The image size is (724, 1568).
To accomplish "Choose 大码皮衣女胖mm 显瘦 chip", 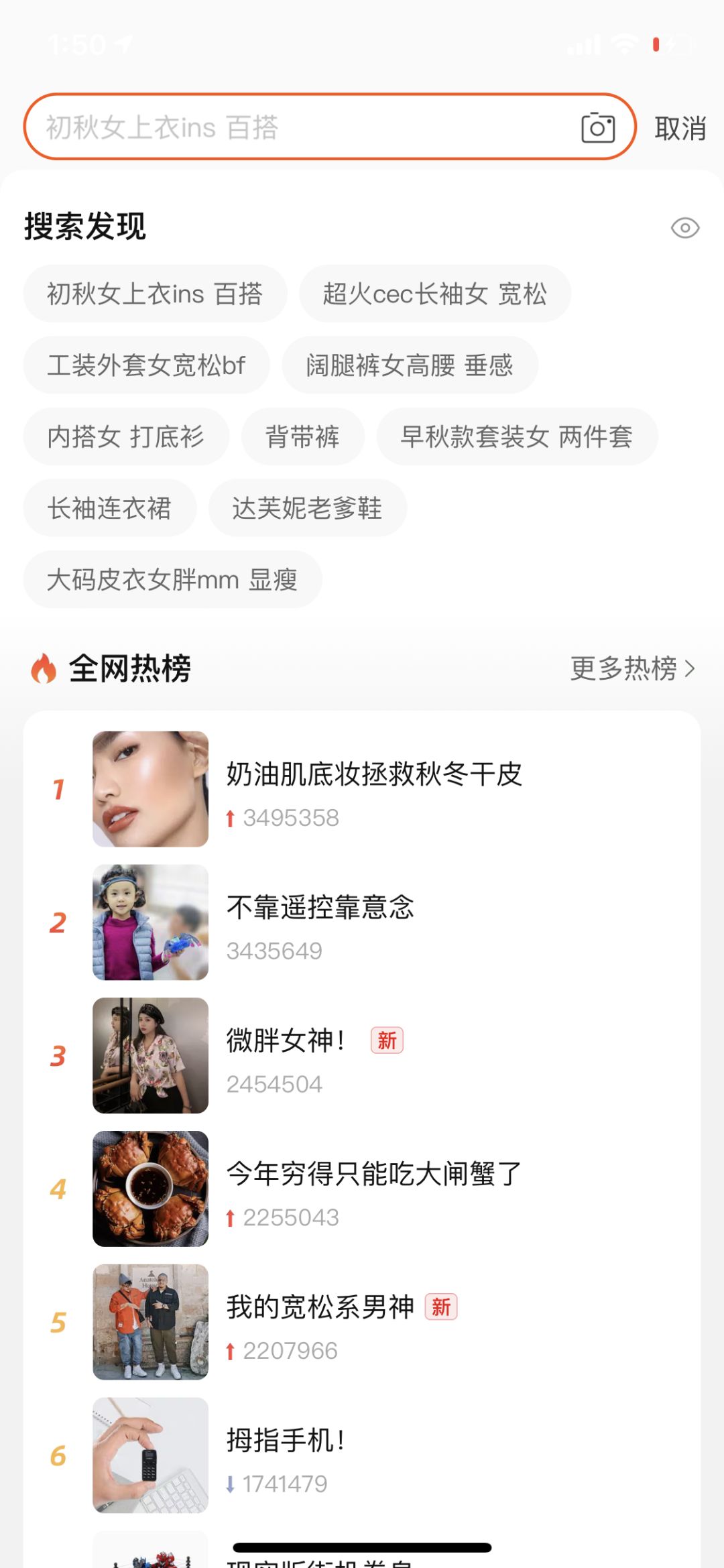I will (x=172, y=580).
